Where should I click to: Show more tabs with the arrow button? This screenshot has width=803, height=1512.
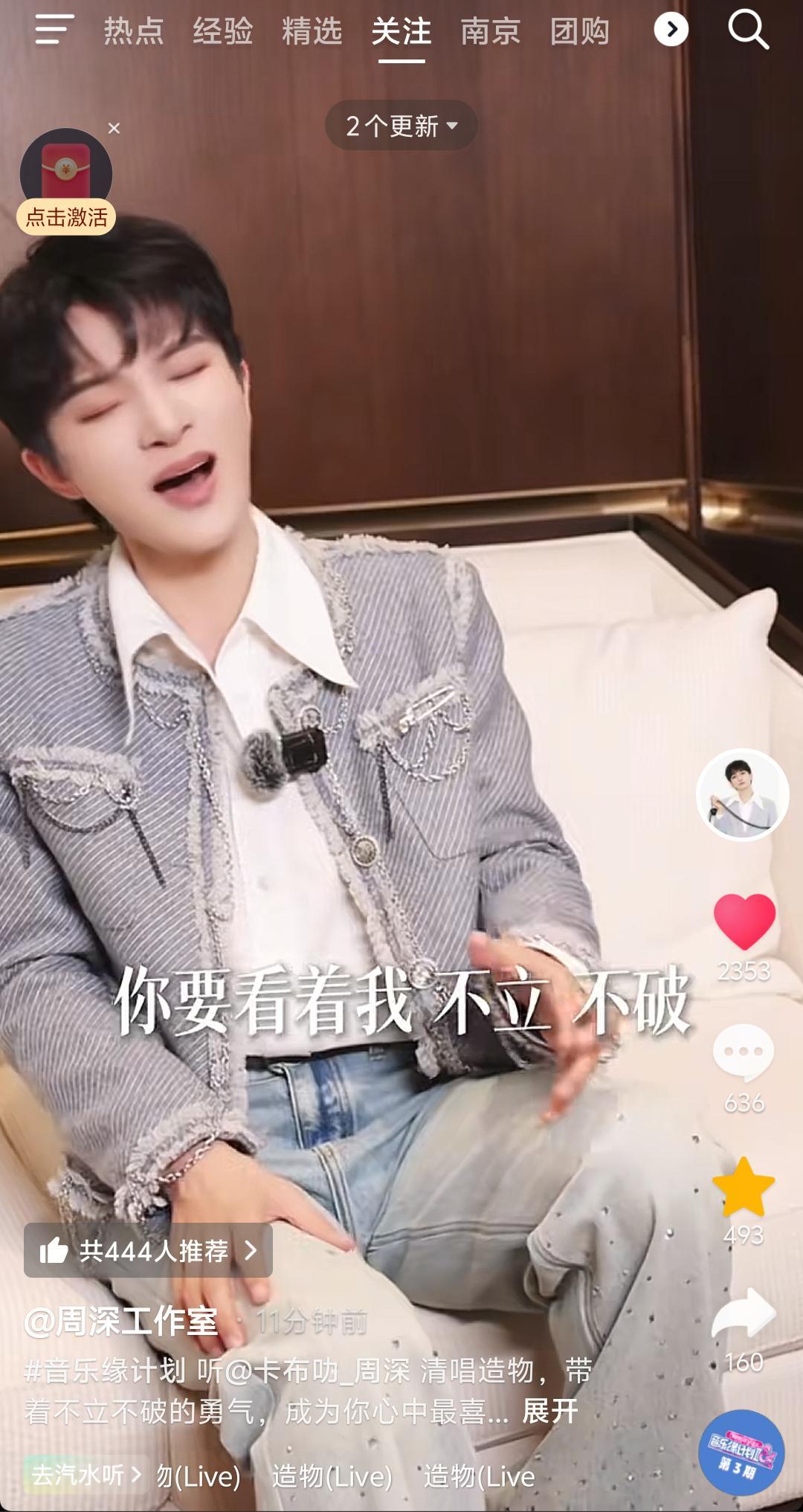tap(671, 30)
